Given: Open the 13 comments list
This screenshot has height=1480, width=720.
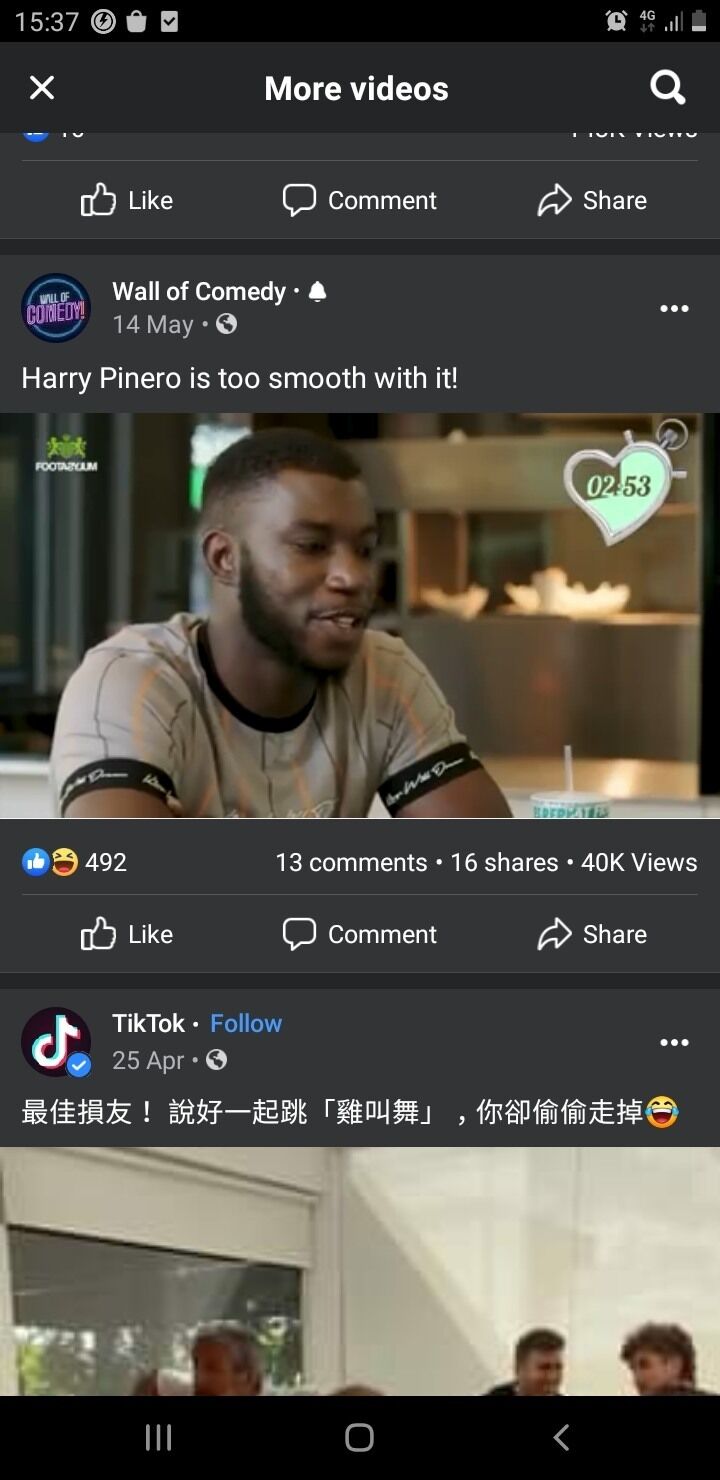Looking at the screenshot, I should pos(351,862).
